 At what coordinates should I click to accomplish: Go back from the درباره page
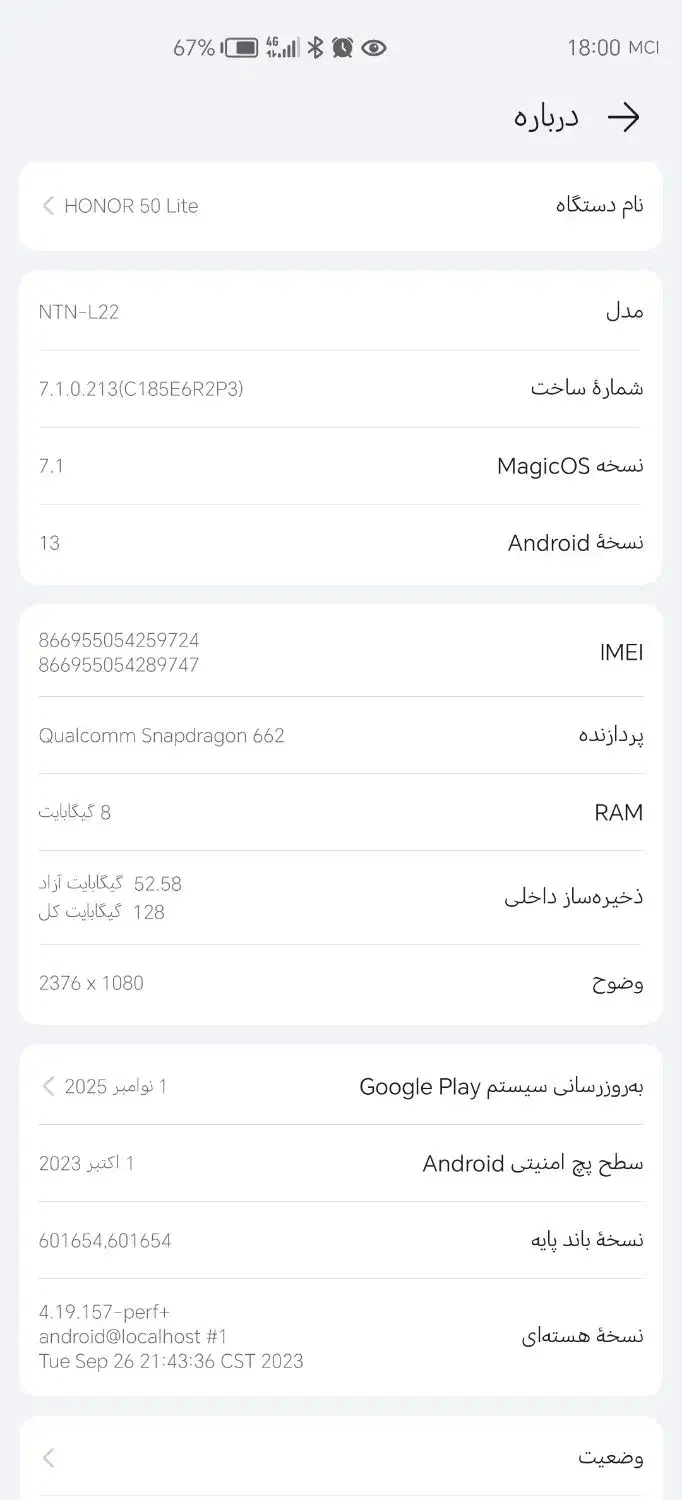(623, 118)
